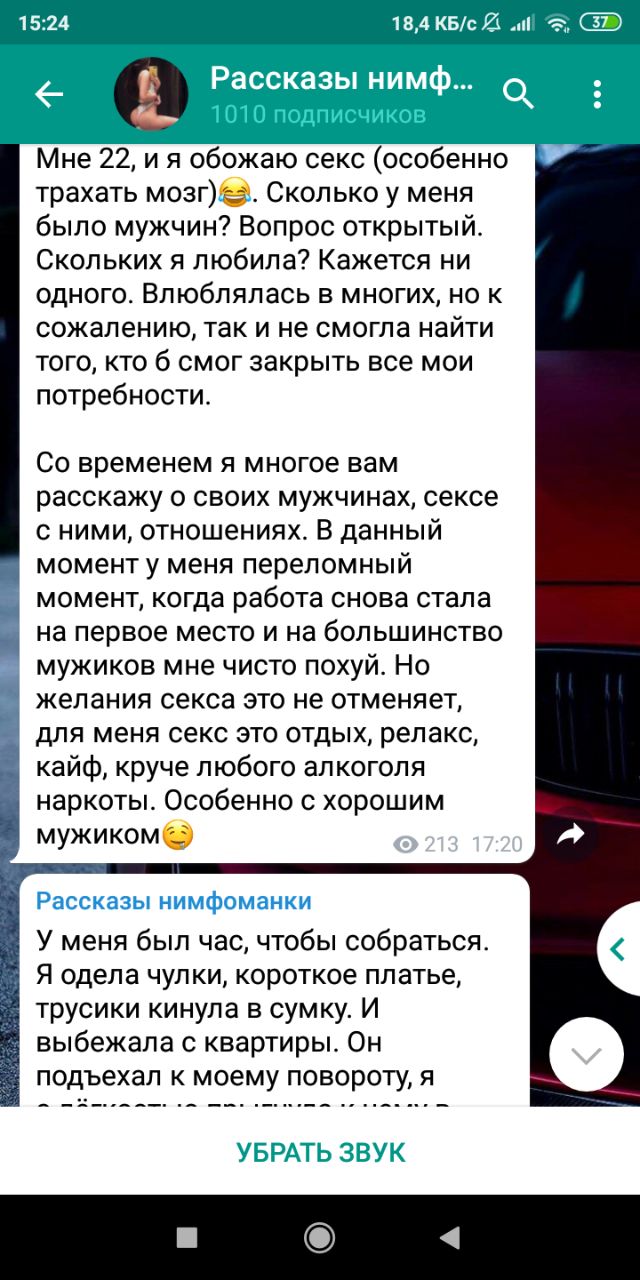Open the overflow menu
Image resolution: width=640 pixels, height=1280 pixels.
597,94
